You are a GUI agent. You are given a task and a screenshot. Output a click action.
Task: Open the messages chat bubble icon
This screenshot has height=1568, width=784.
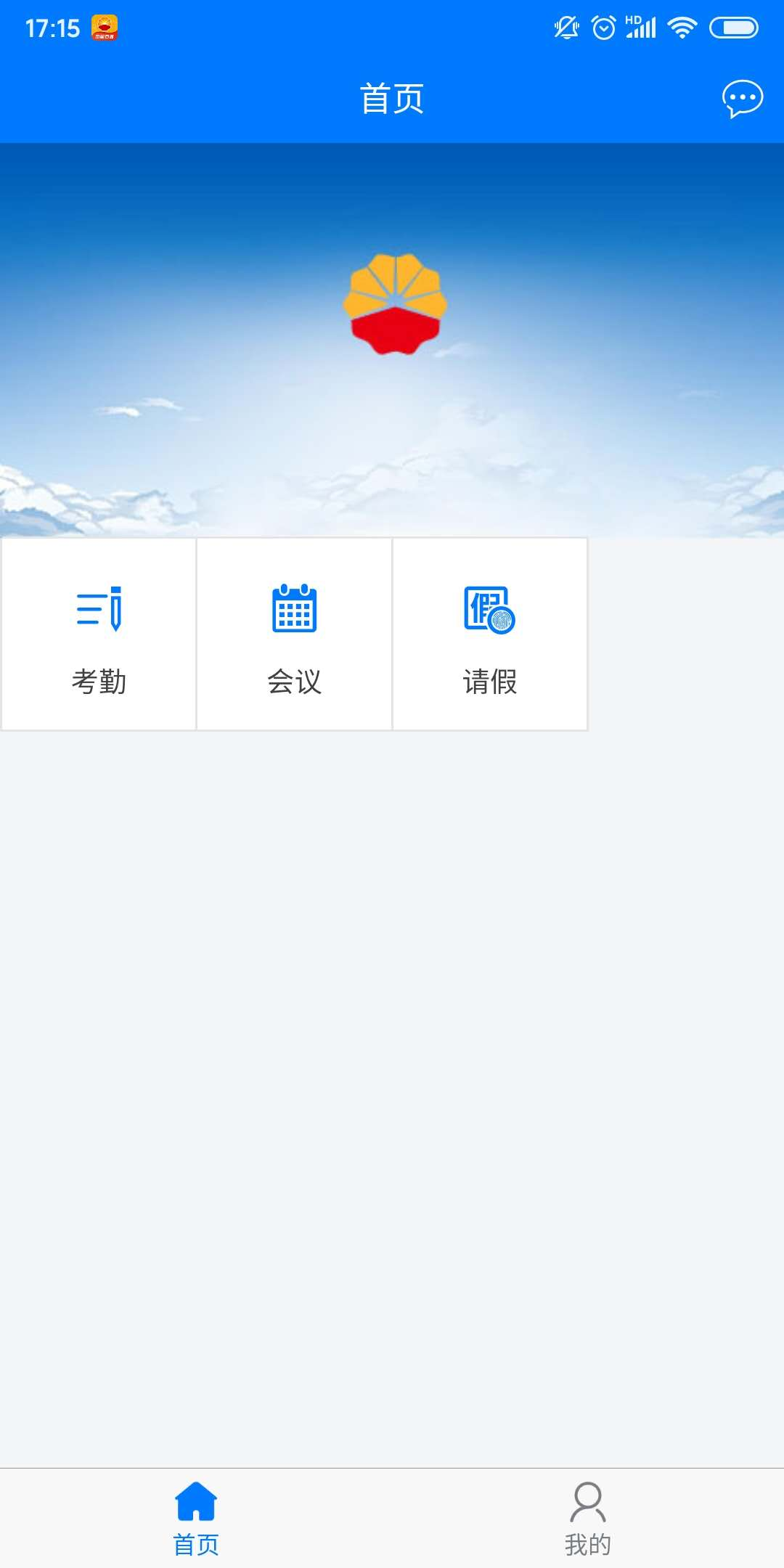[742, 98]
